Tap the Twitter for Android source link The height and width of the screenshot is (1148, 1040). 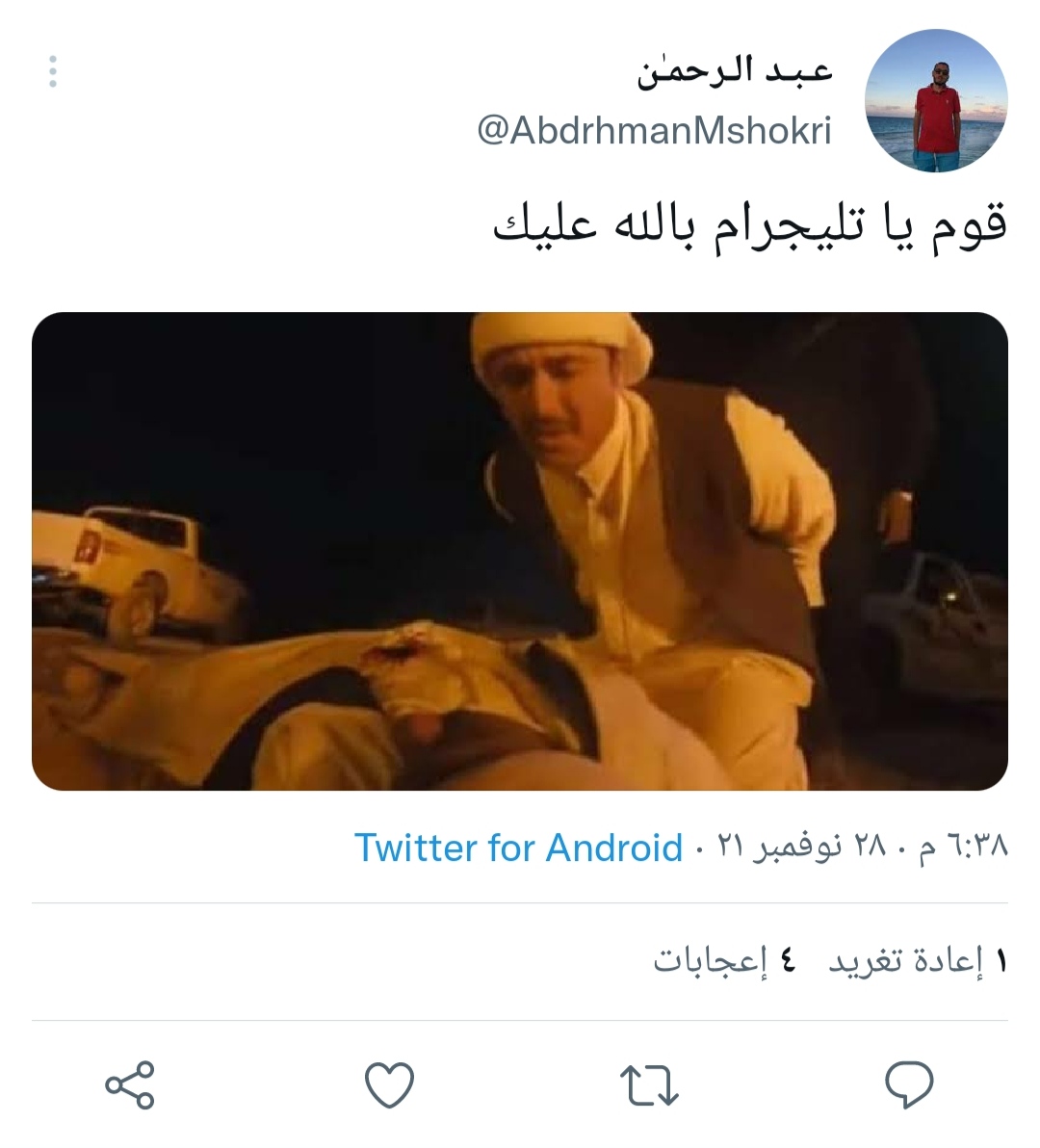518,848
